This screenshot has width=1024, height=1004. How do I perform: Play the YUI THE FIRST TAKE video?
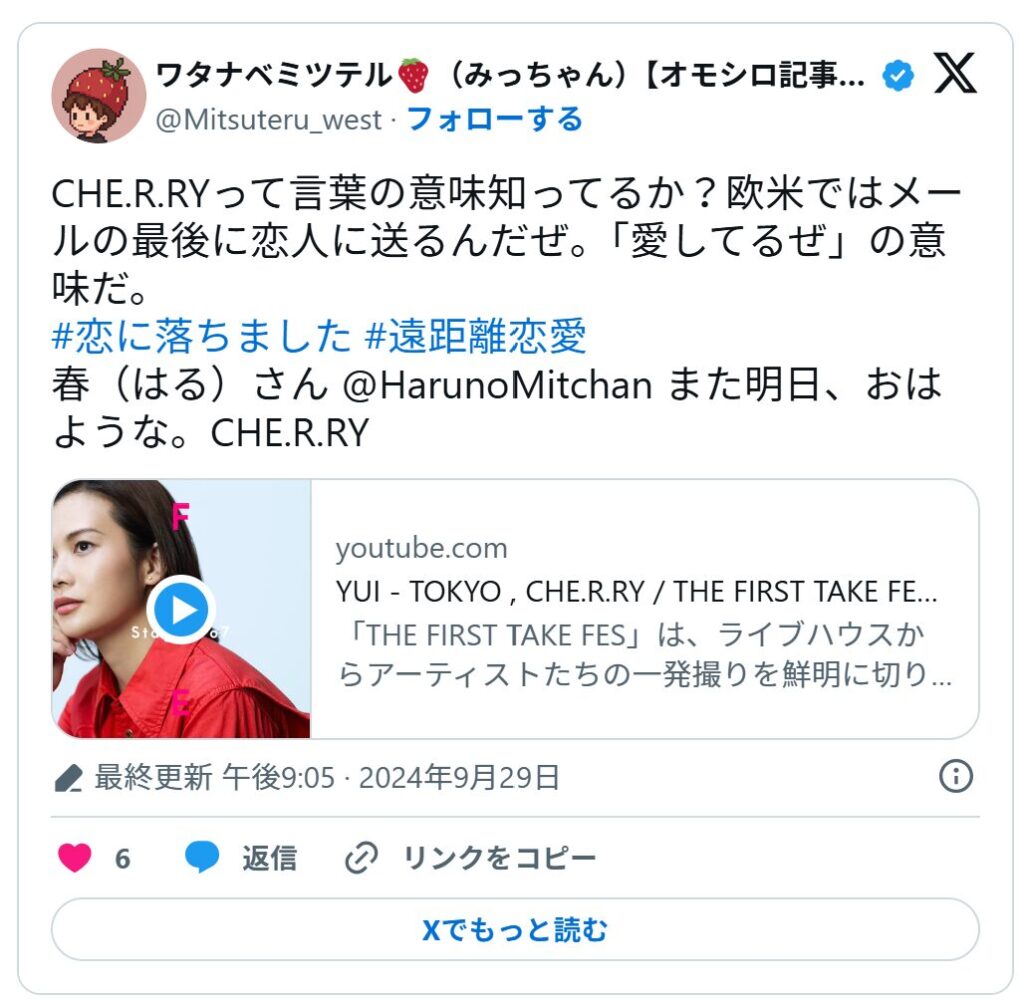click(181, 608)
